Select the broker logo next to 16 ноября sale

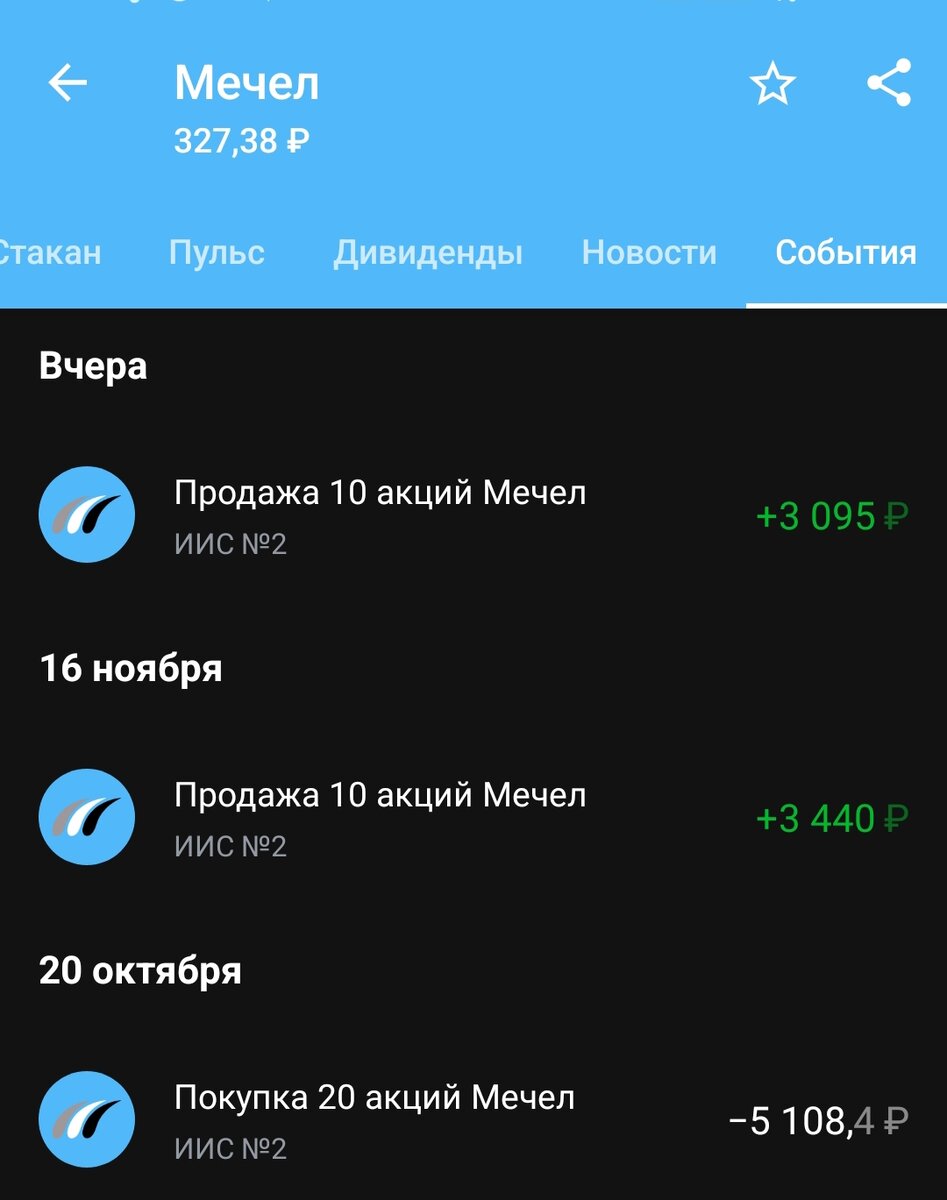(x=86, y=817)
